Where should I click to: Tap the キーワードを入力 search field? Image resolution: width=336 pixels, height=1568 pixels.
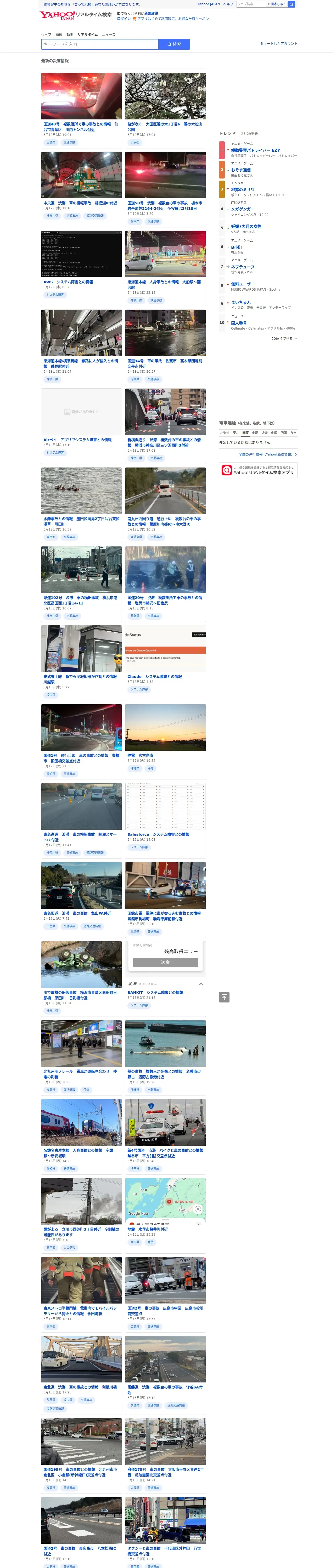pos(100,44)
